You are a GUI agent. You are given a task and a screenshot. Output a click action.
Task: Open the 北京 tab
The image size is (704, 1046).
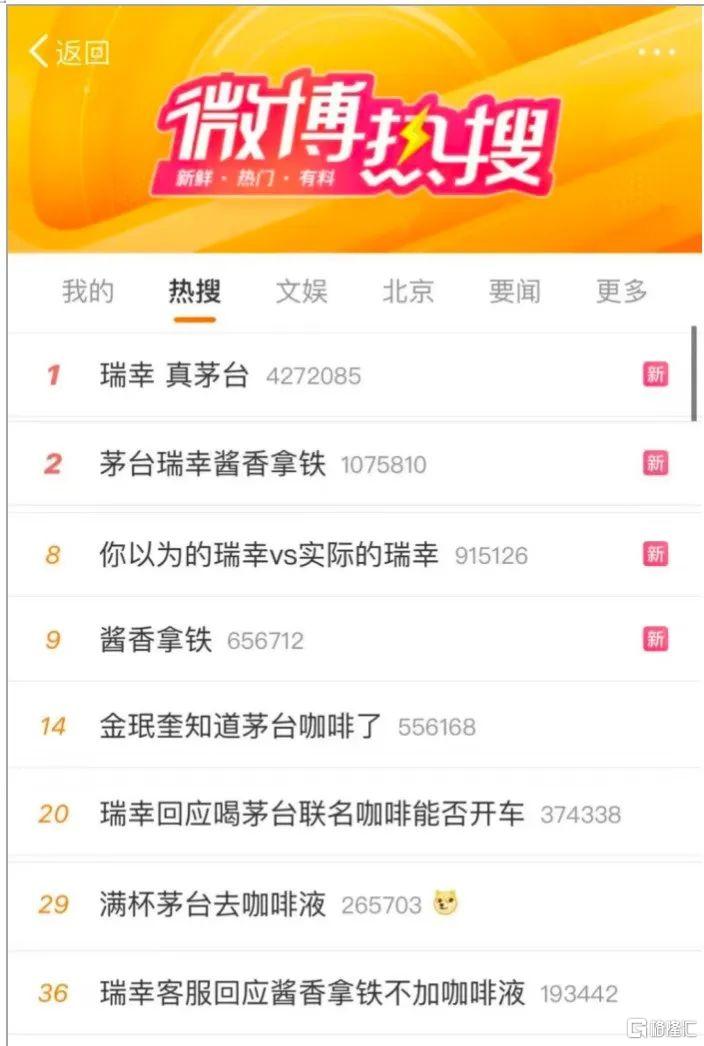408,292
